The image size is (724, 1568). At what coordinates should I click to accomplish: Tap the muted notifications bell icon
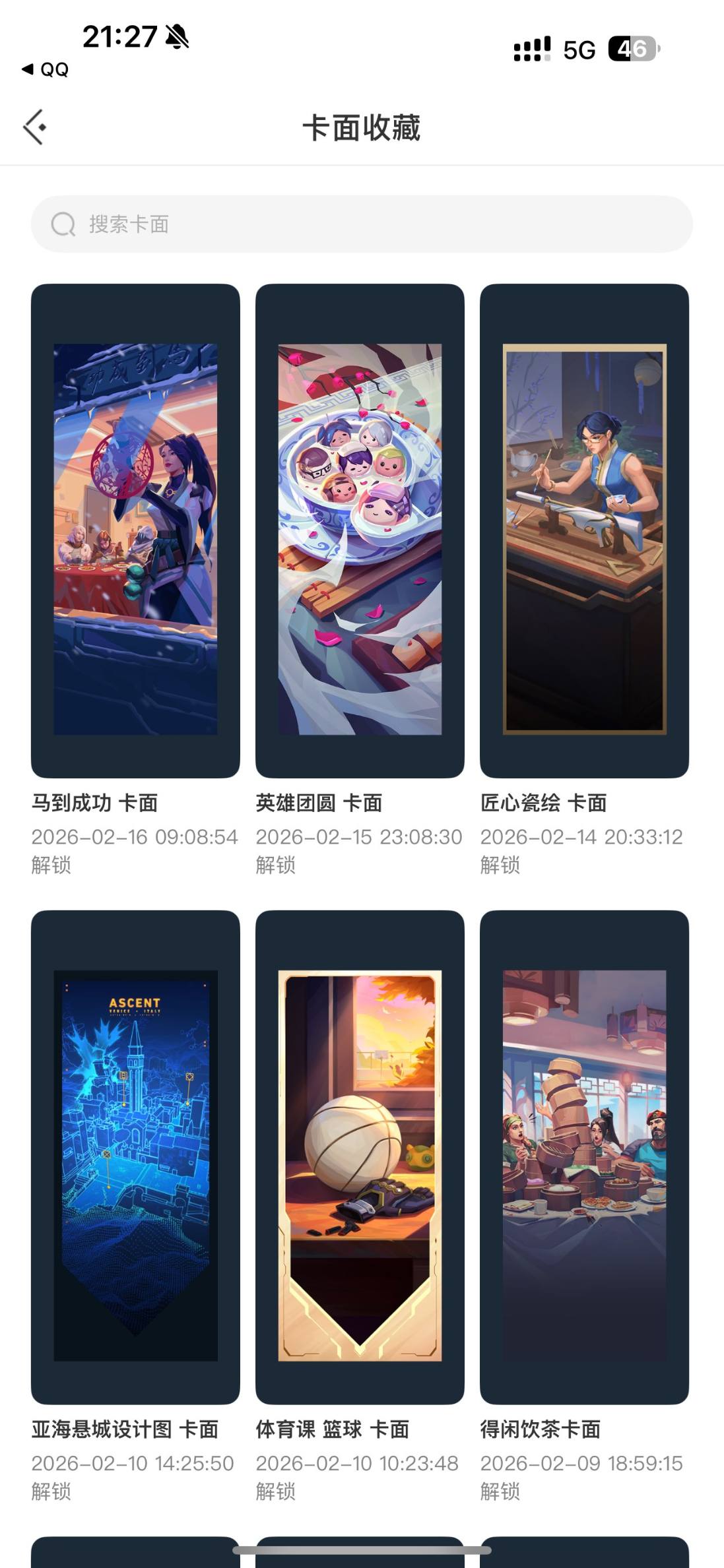click(x=177, y=37)
